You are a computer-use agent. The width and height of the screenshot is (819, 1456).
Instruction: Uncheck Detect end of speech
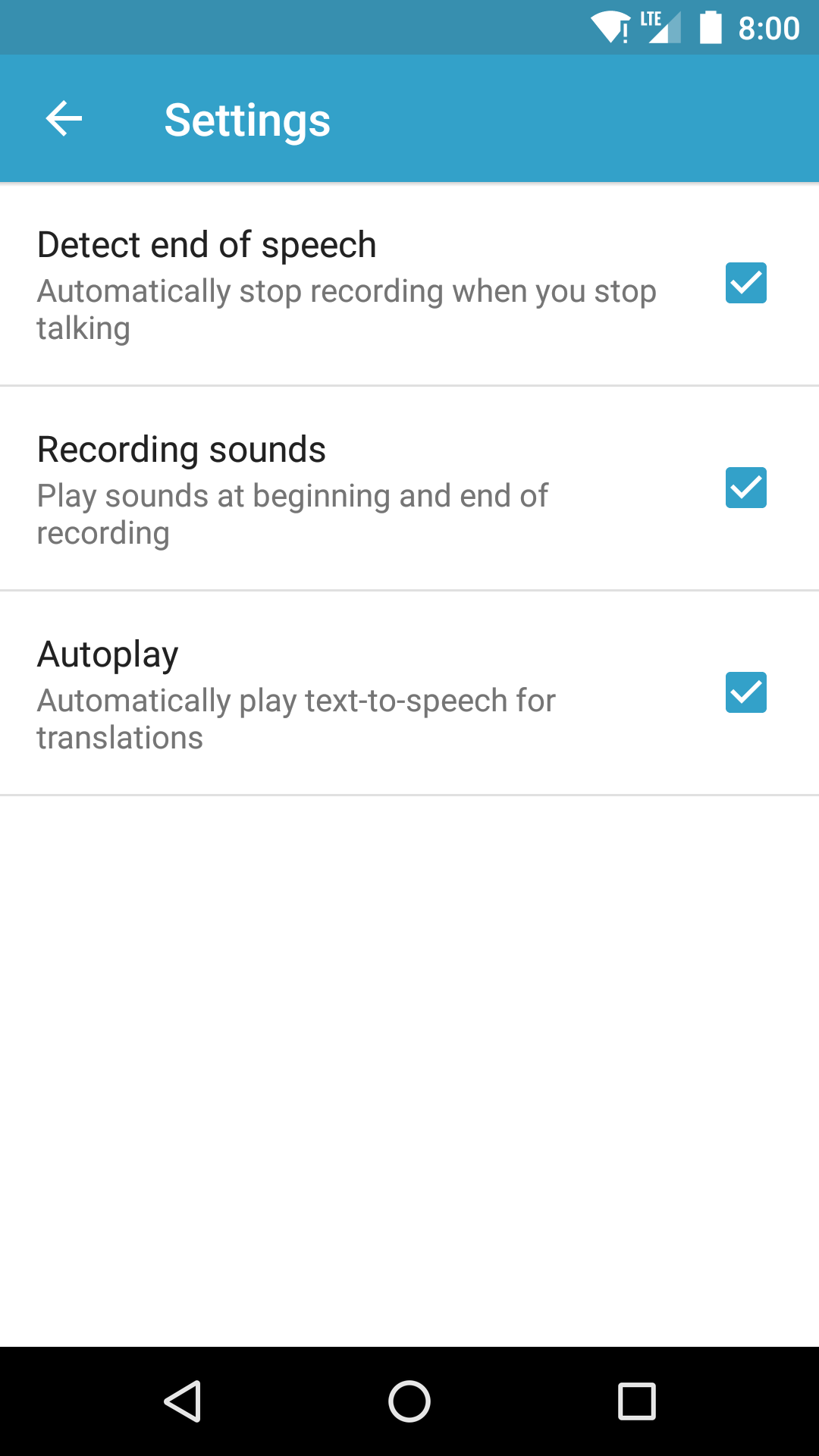[745, 283]
